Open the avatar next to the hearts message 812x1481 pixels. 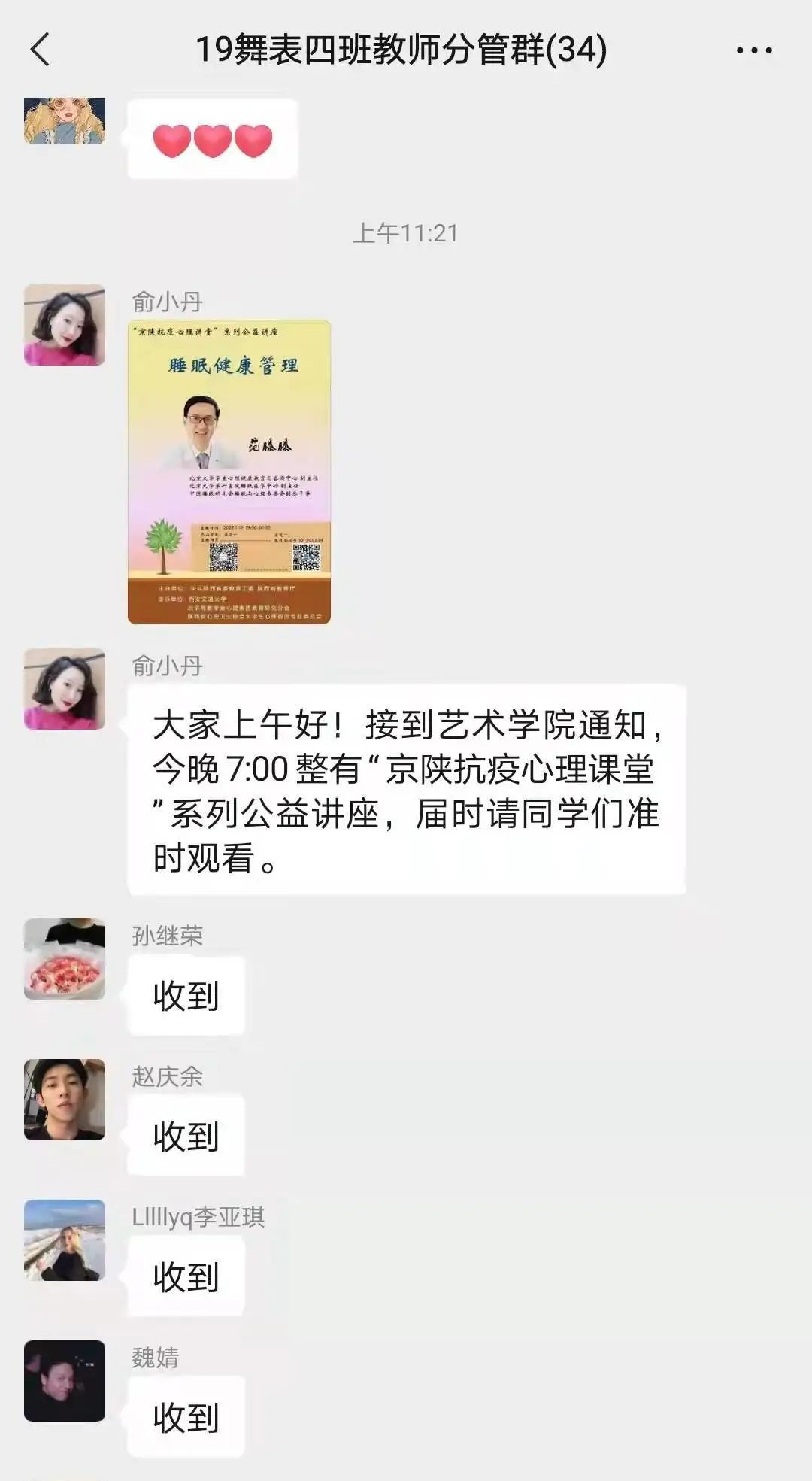pyautogui.click(x=65, y=120)
